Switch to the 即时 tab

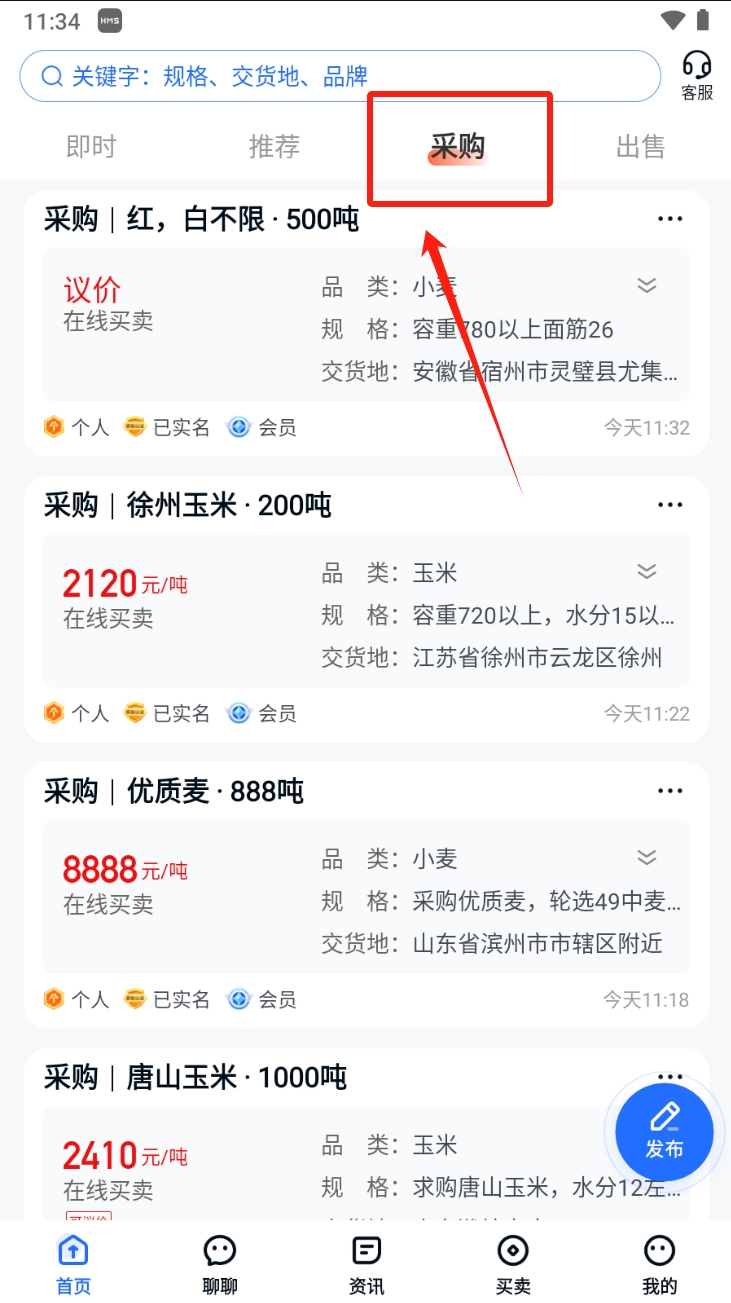(91, 147)
